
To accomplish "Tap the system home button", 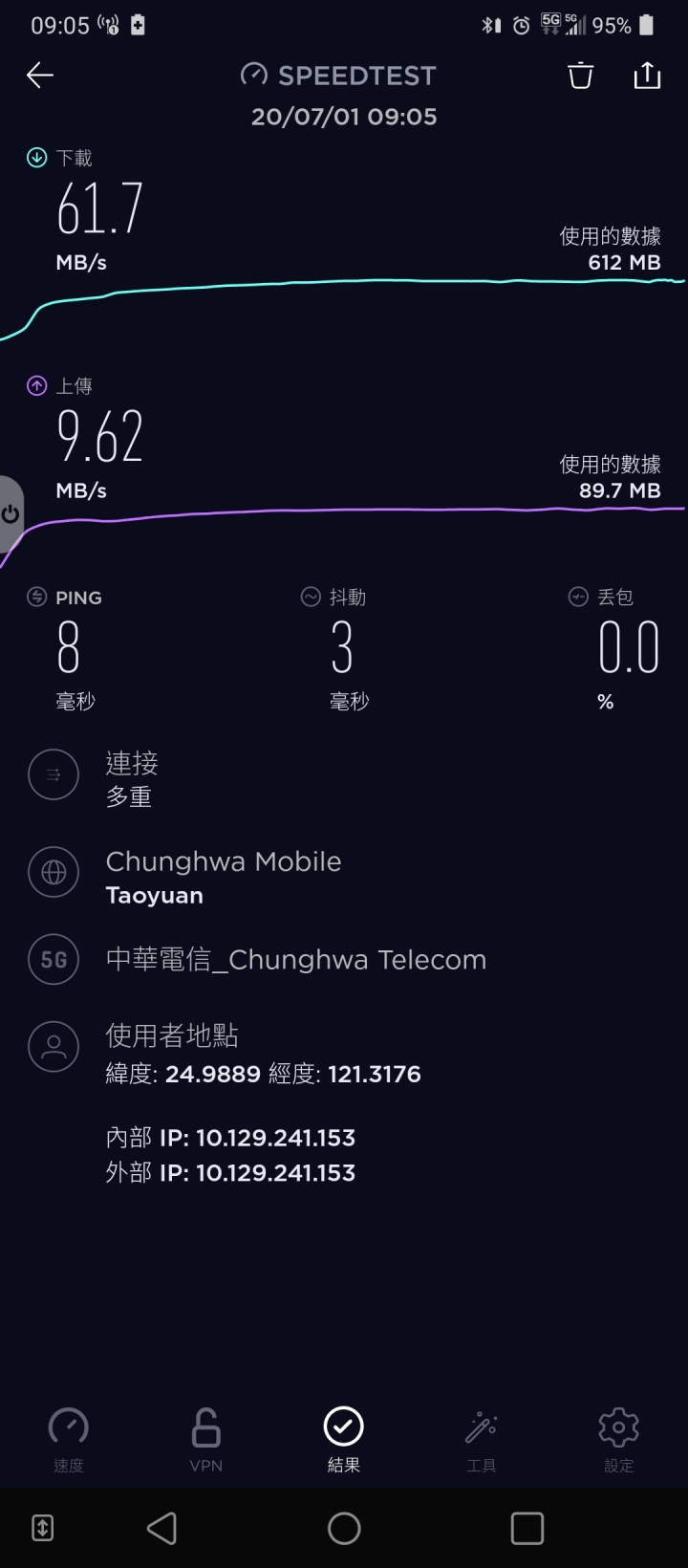I will (344, 1528).
